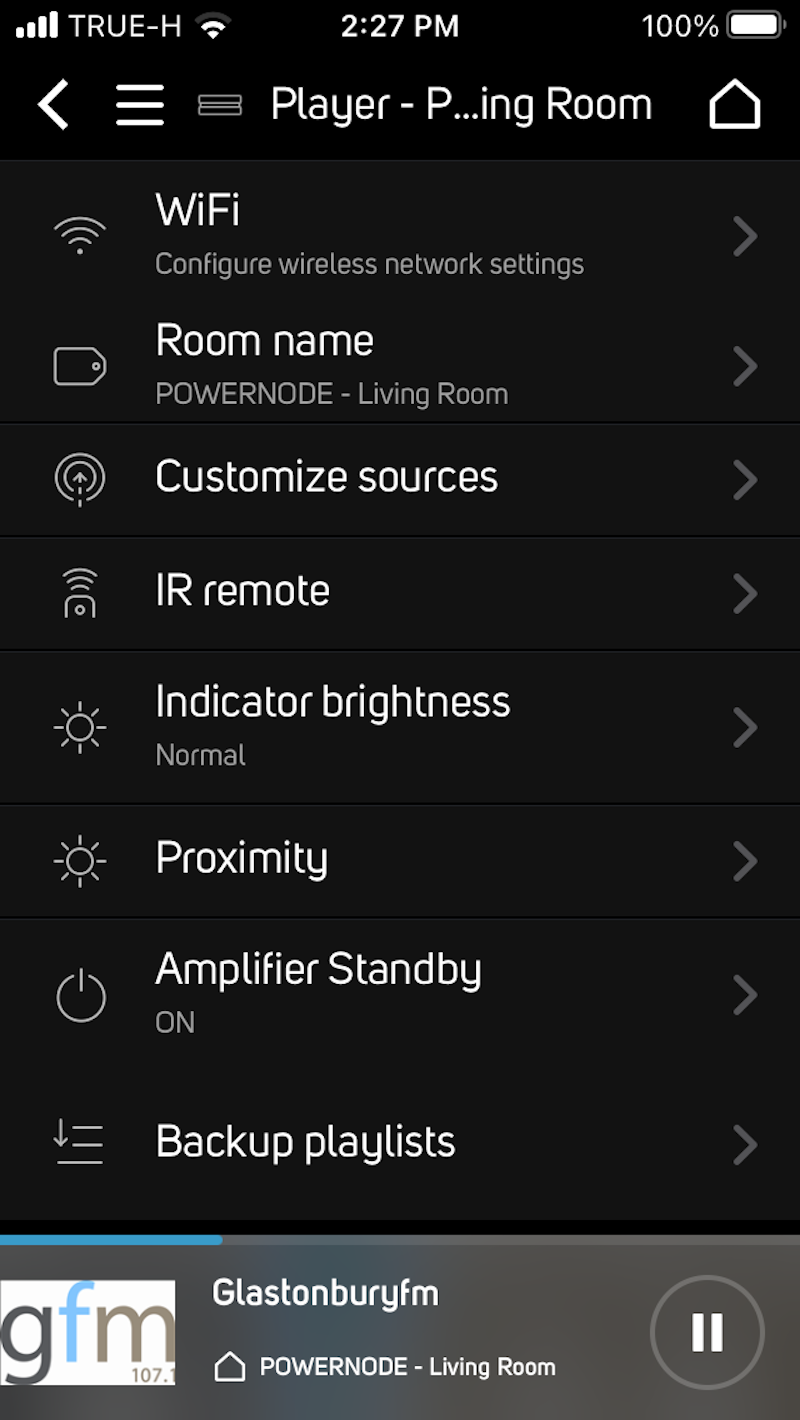Open WiFi network settings

400,236
